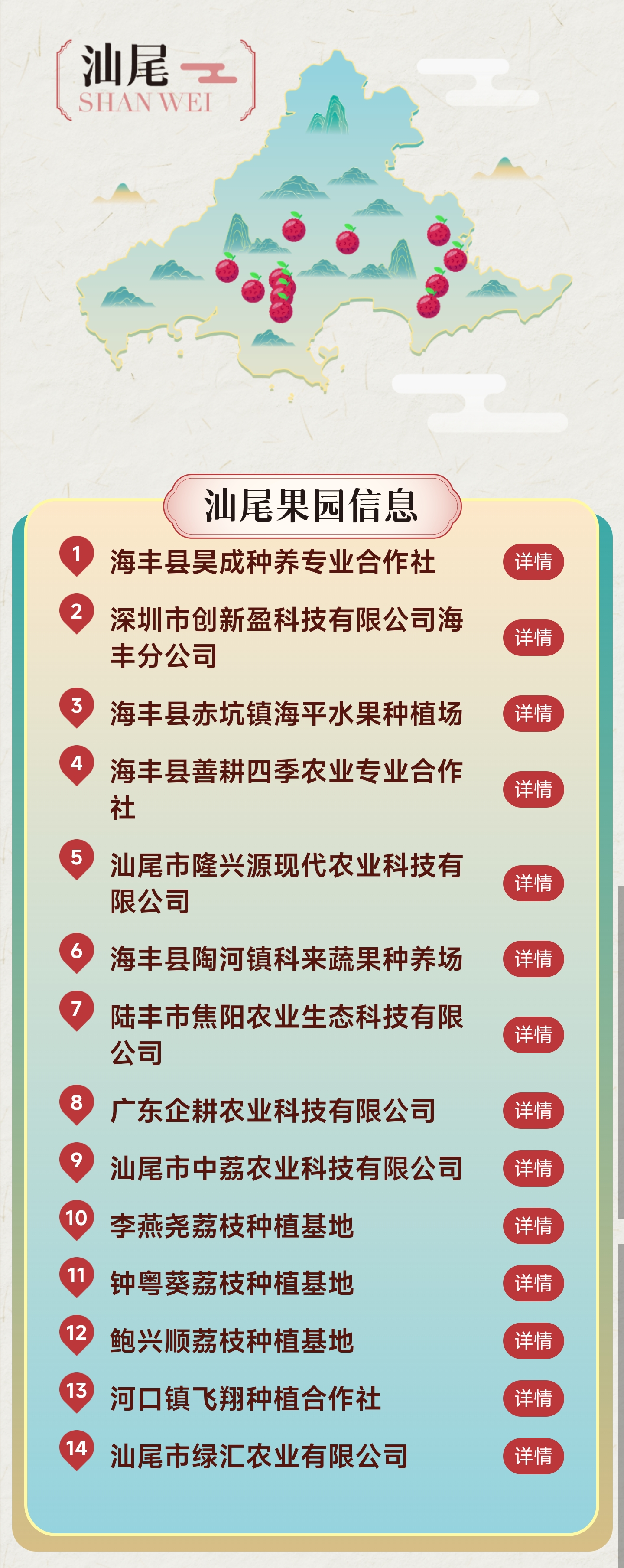View 详情 of 钟粤葵荔枝种植基地
The image size is (624, 1568).
tap(533, 1283)
